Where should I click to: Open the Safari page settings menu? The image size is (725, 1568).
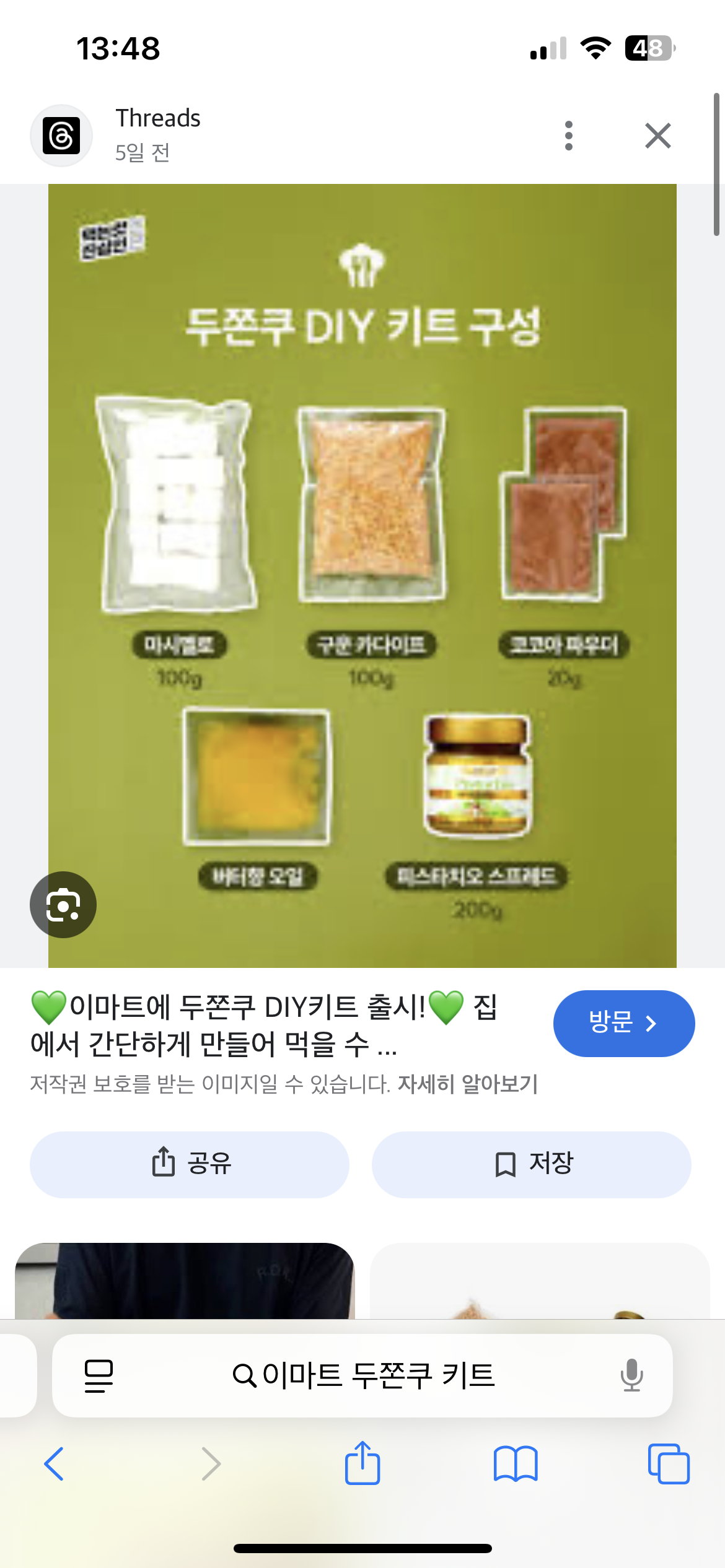click(99, 1375)
